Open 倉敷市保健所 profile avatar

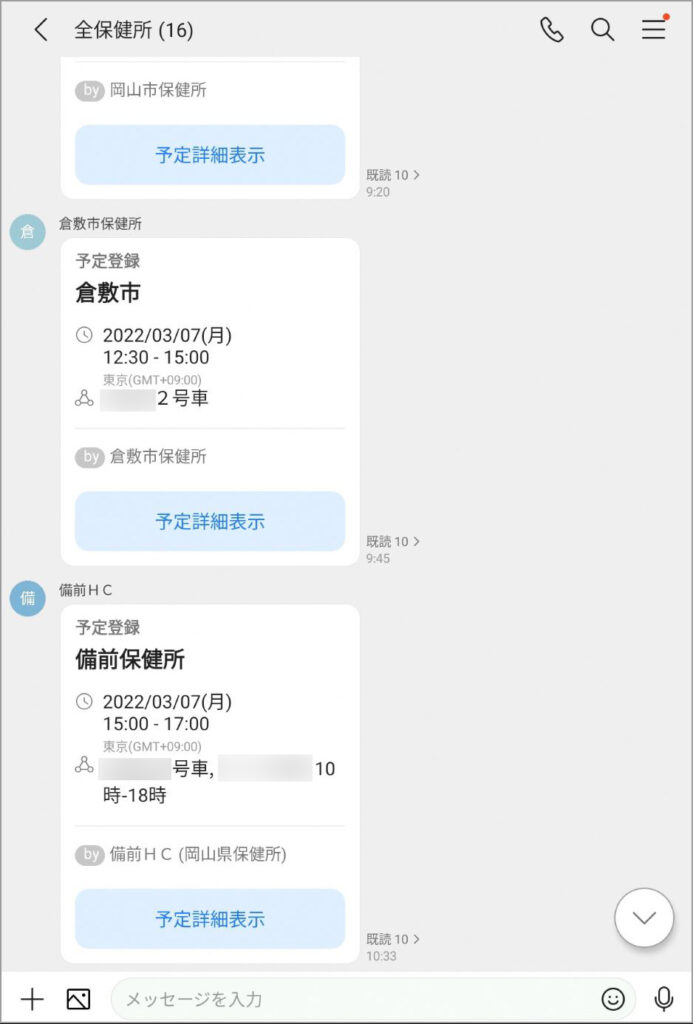tap(28, 232)
